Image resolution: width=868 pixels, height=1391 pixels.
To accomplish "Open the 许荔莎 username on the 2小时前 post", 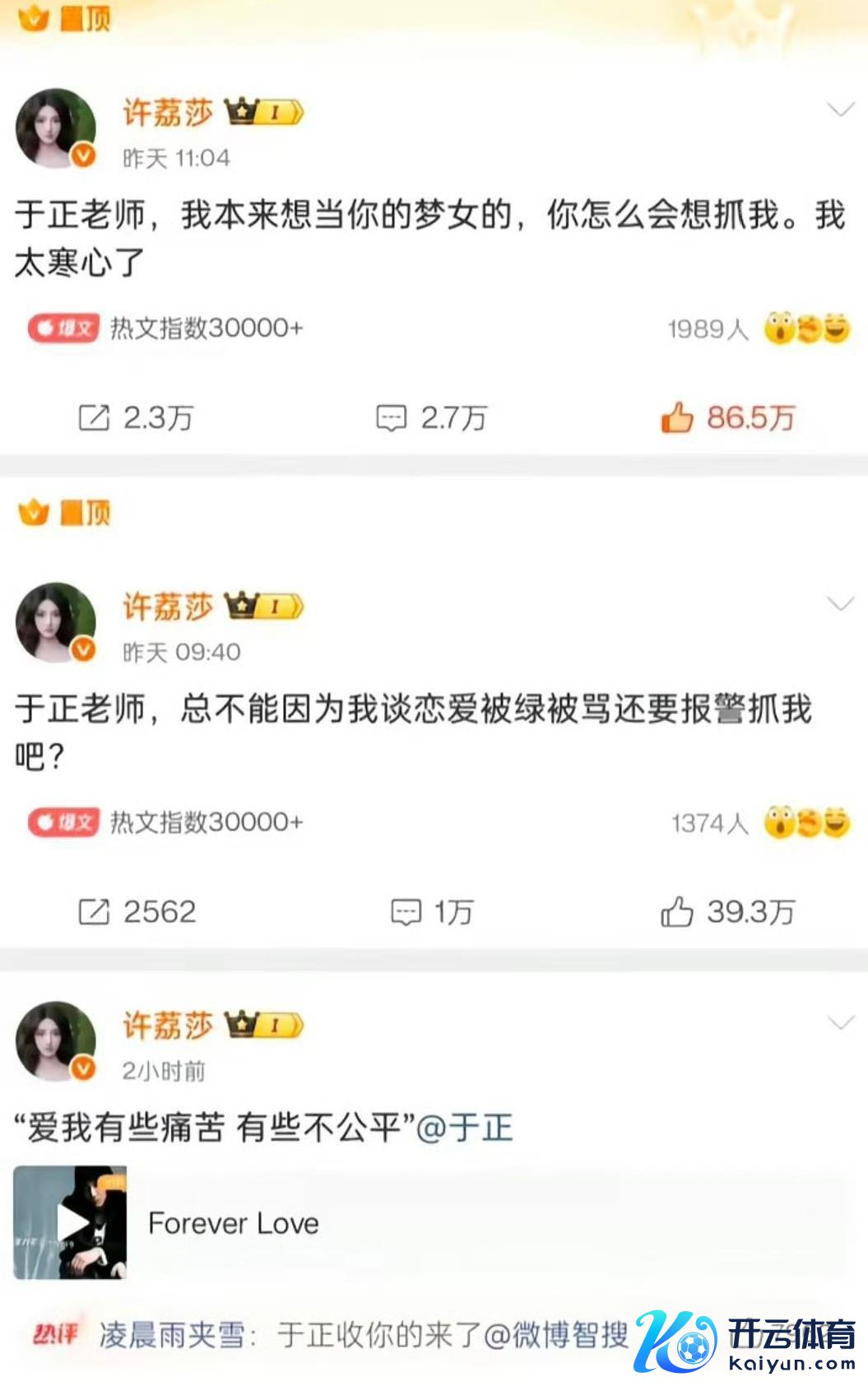I will (x=168, y=1026).
